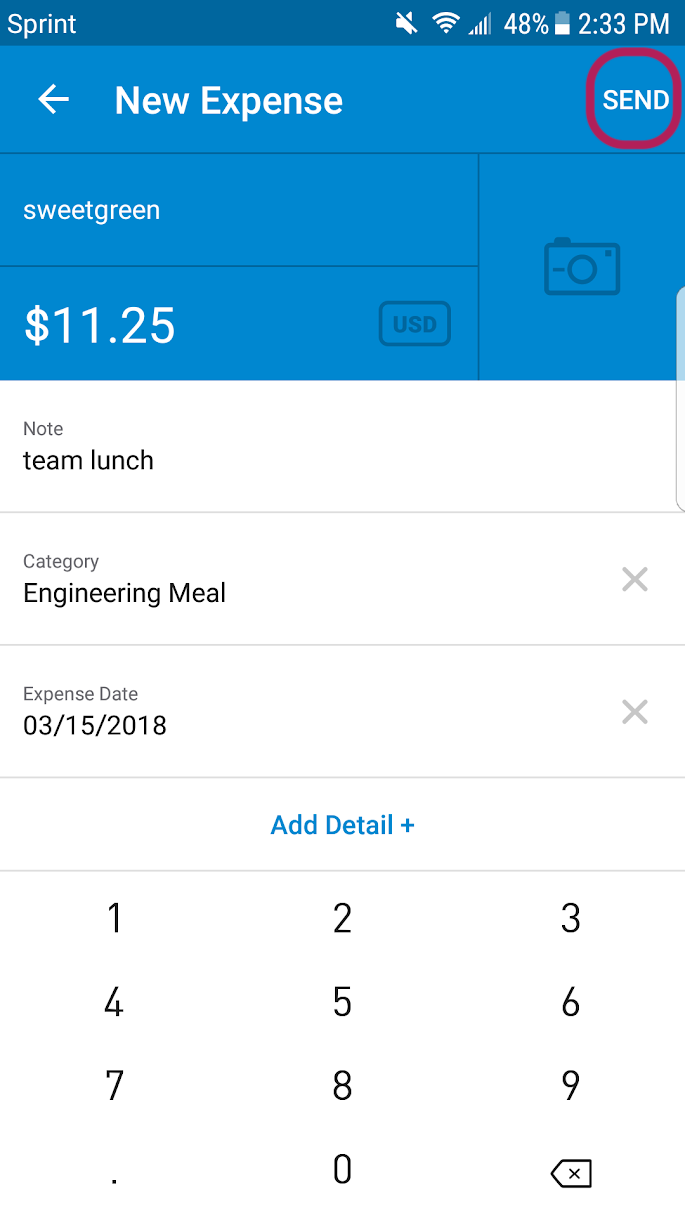The height and width of the screenshot is (1218, 685).
Task: Enter digit 0 on the keypad
Action: coord(342,1170)
